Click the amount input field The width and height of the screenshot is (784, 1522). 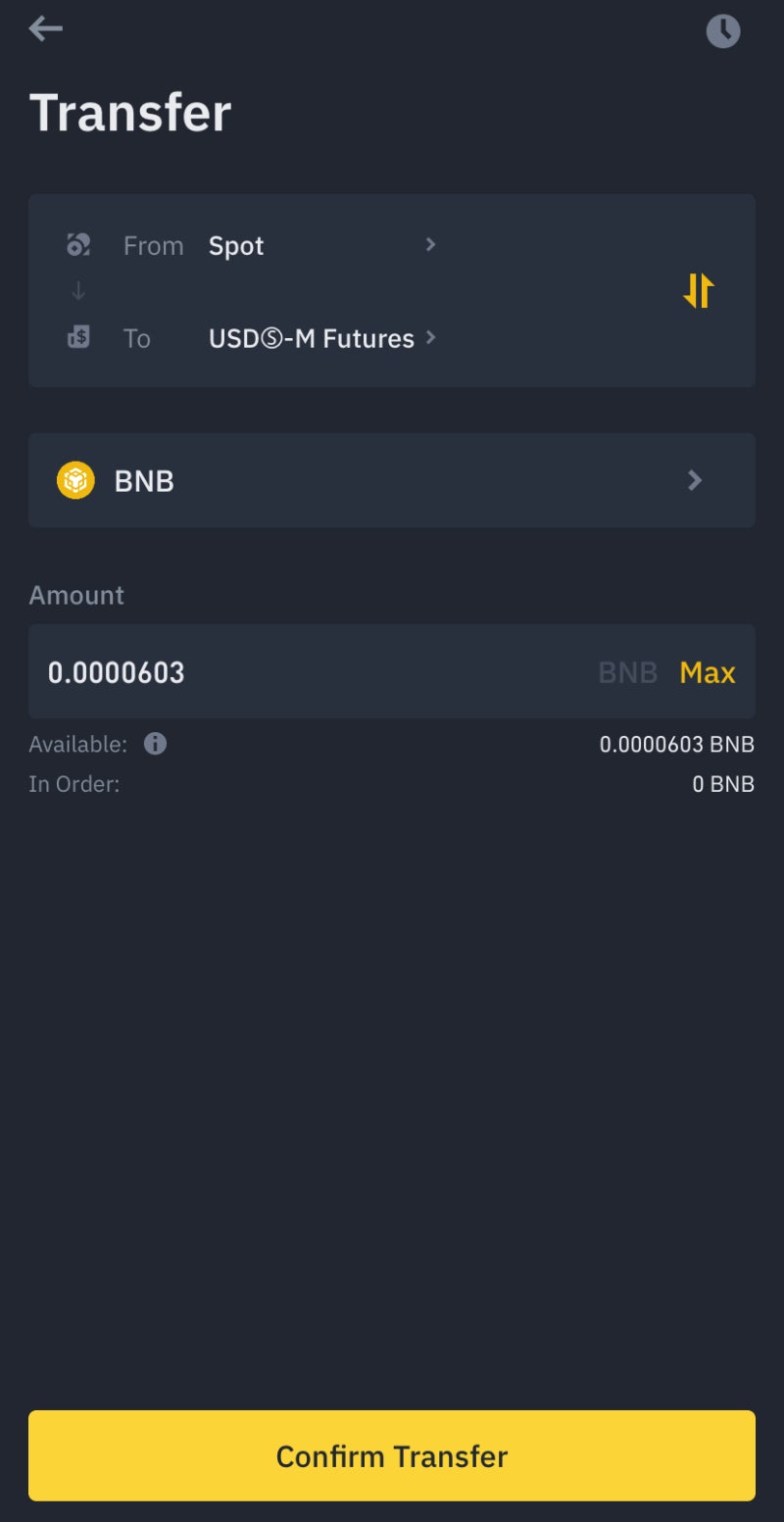pos(294,672)
